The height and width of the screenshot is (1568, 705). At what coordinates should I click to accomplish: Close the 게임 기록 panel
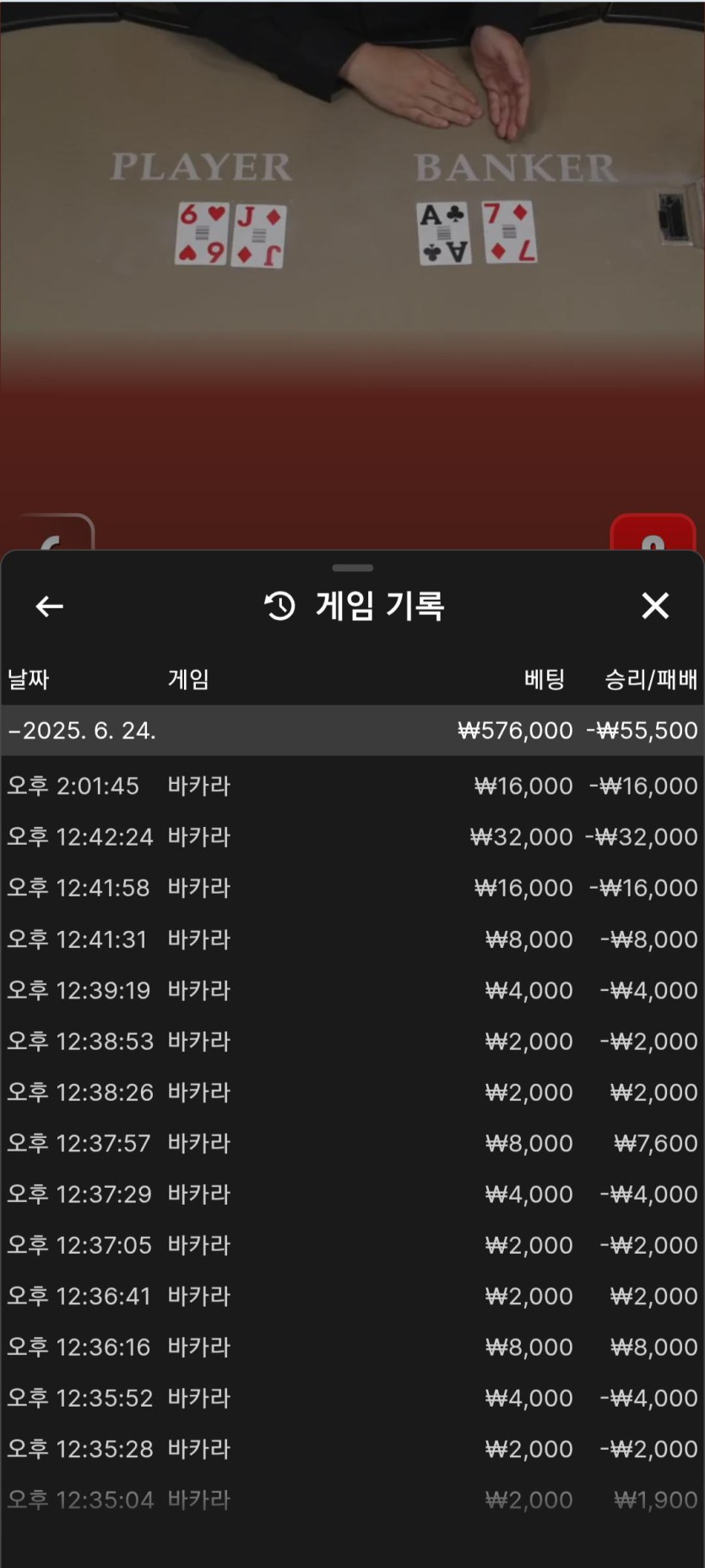pos(654,606)
